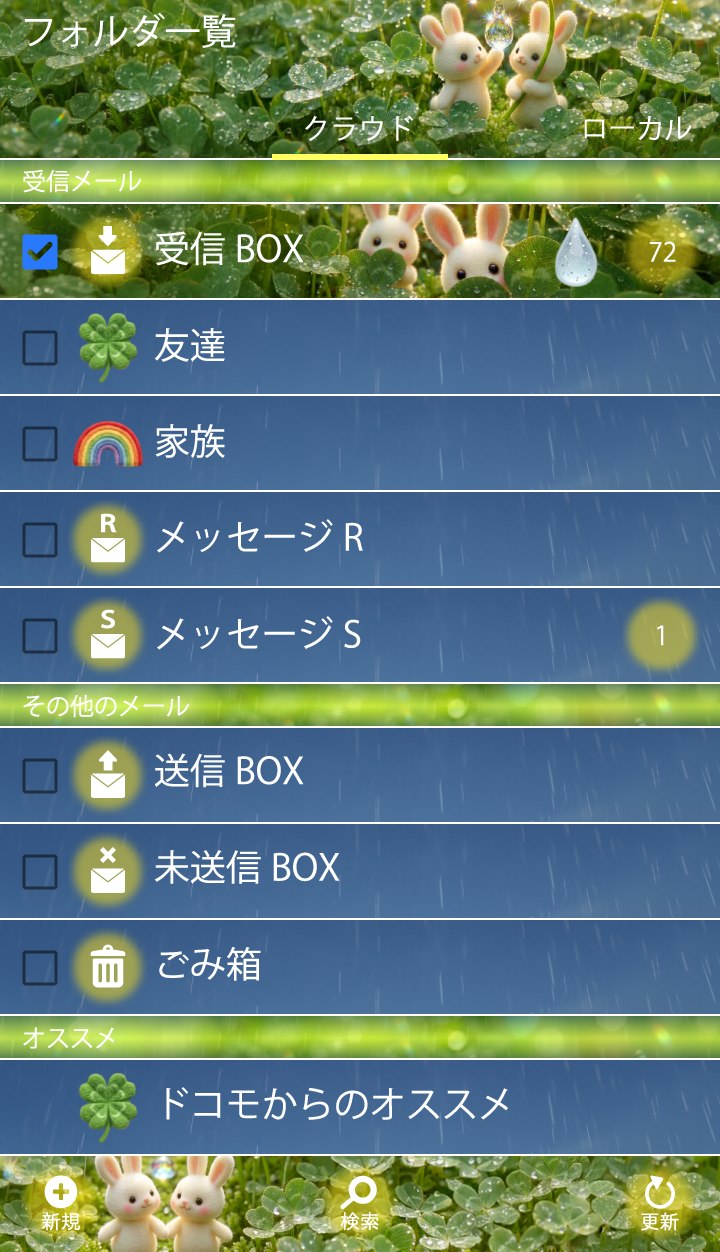Mark the メッセージ S checkbox
The width and height of the screenshot is (720, 1252).
click(40, 635)
